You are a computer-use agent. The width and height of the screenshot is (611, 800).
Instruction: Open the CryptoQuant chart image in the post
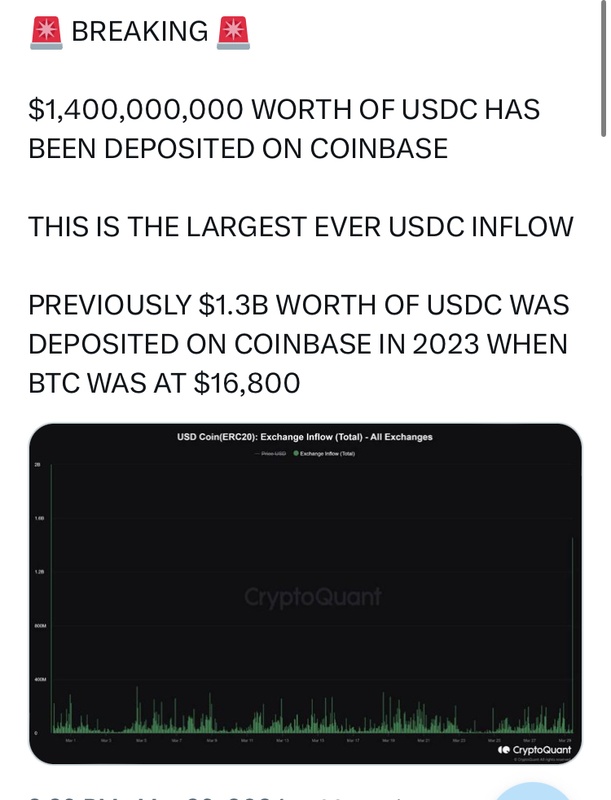click(x=305, y=595)
